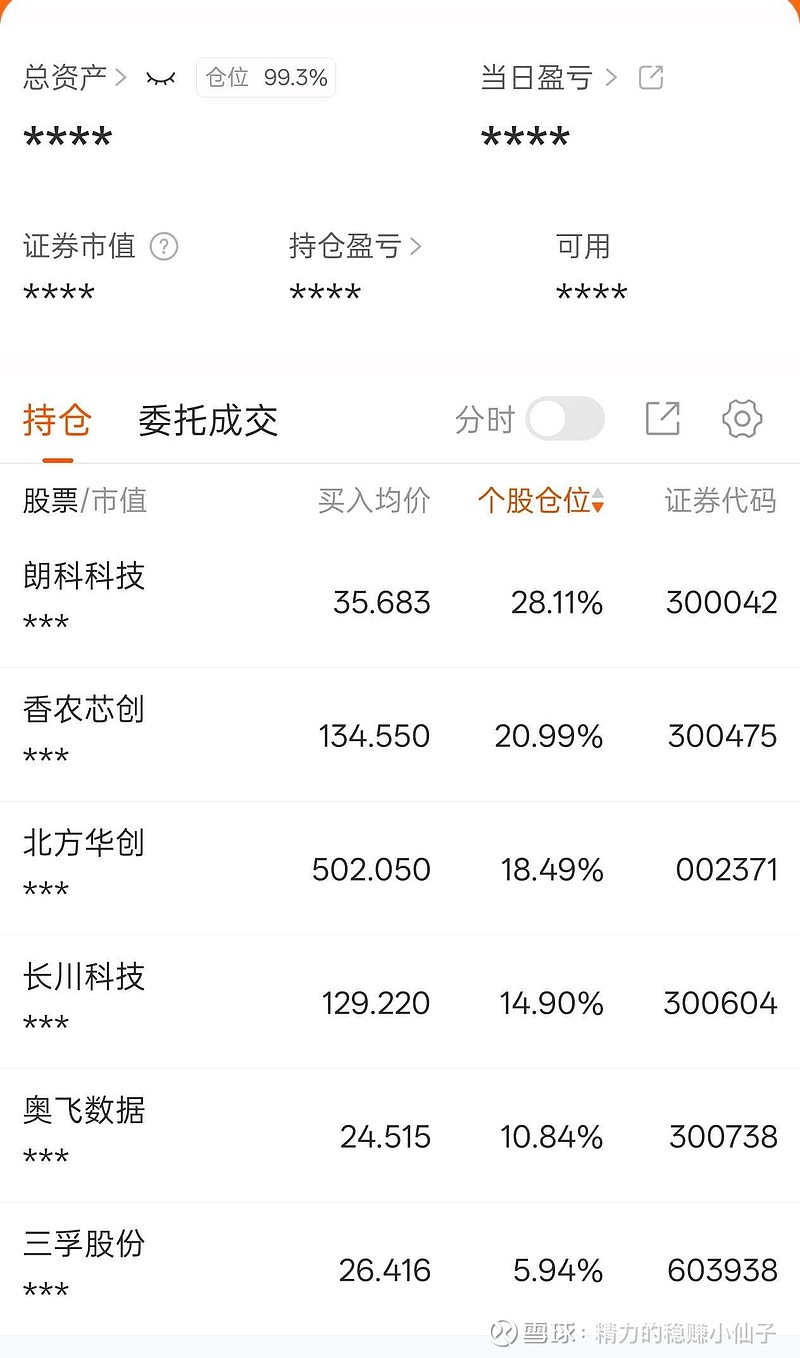800x1358 pixels.
Task: Select the 持仓 tab
Action: pos(57,420)
